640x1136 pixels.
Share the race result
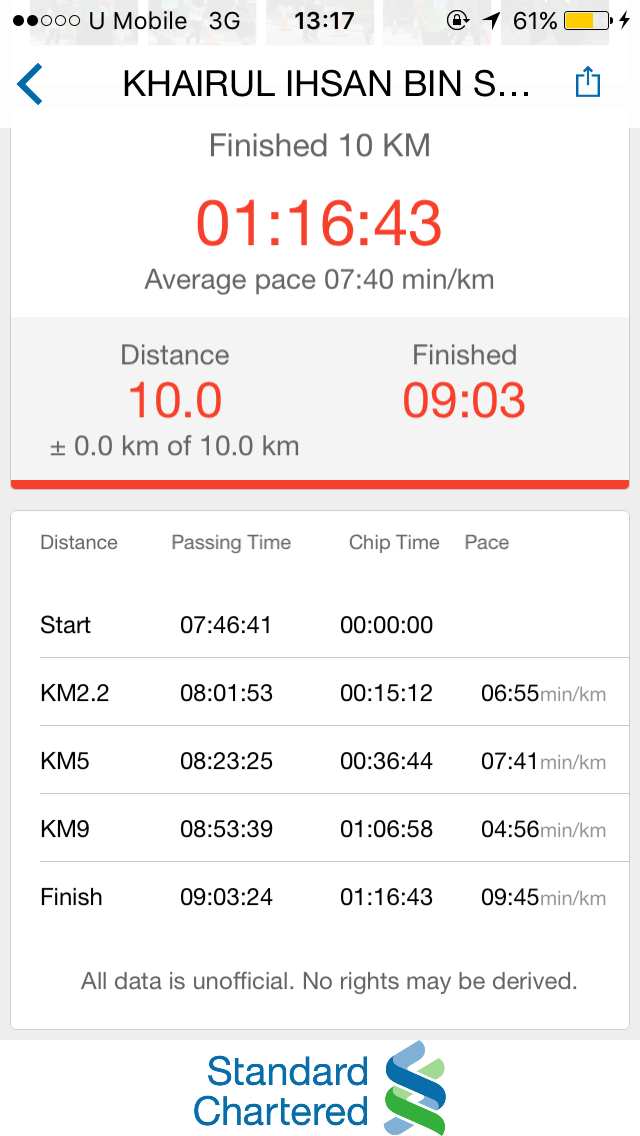click(587, 82)
